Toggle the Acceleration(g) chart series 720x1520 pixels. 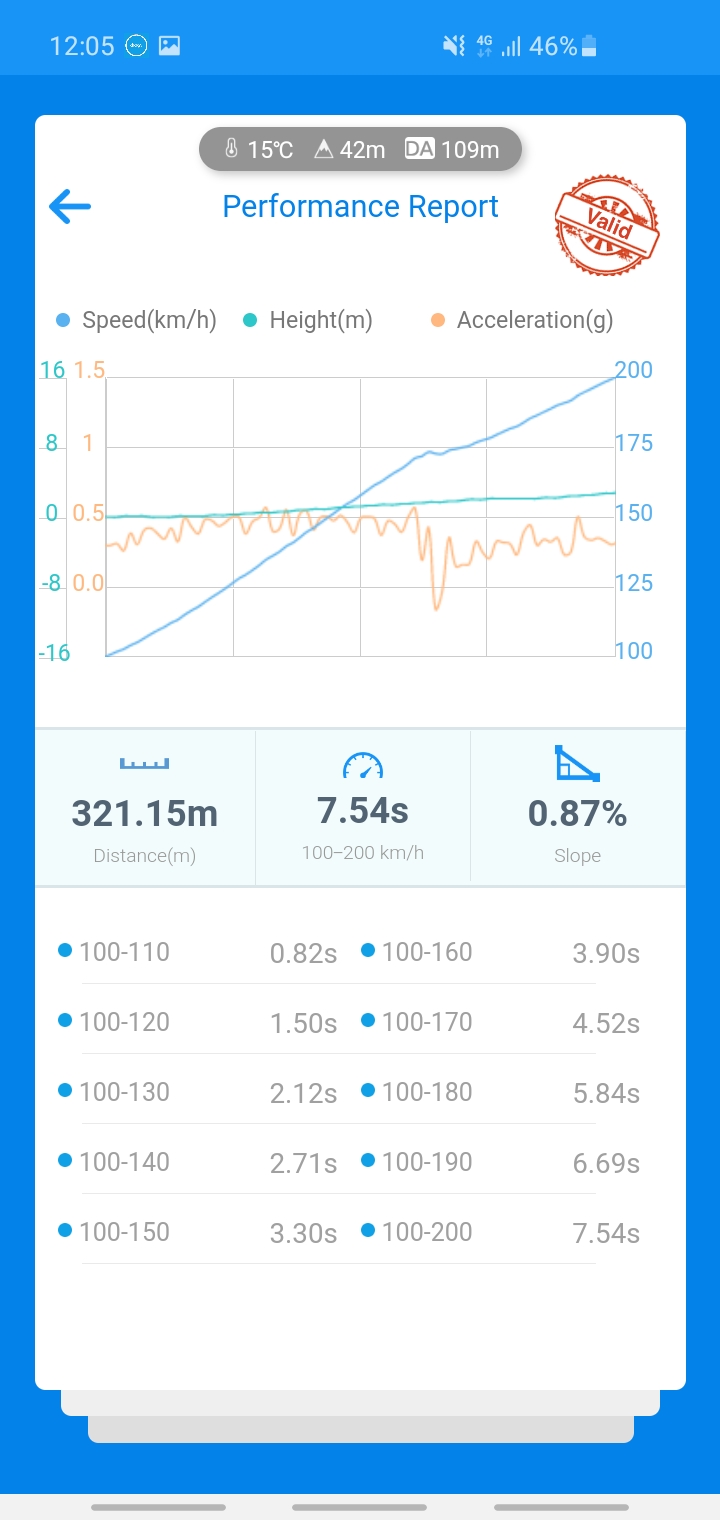point(522,320)
